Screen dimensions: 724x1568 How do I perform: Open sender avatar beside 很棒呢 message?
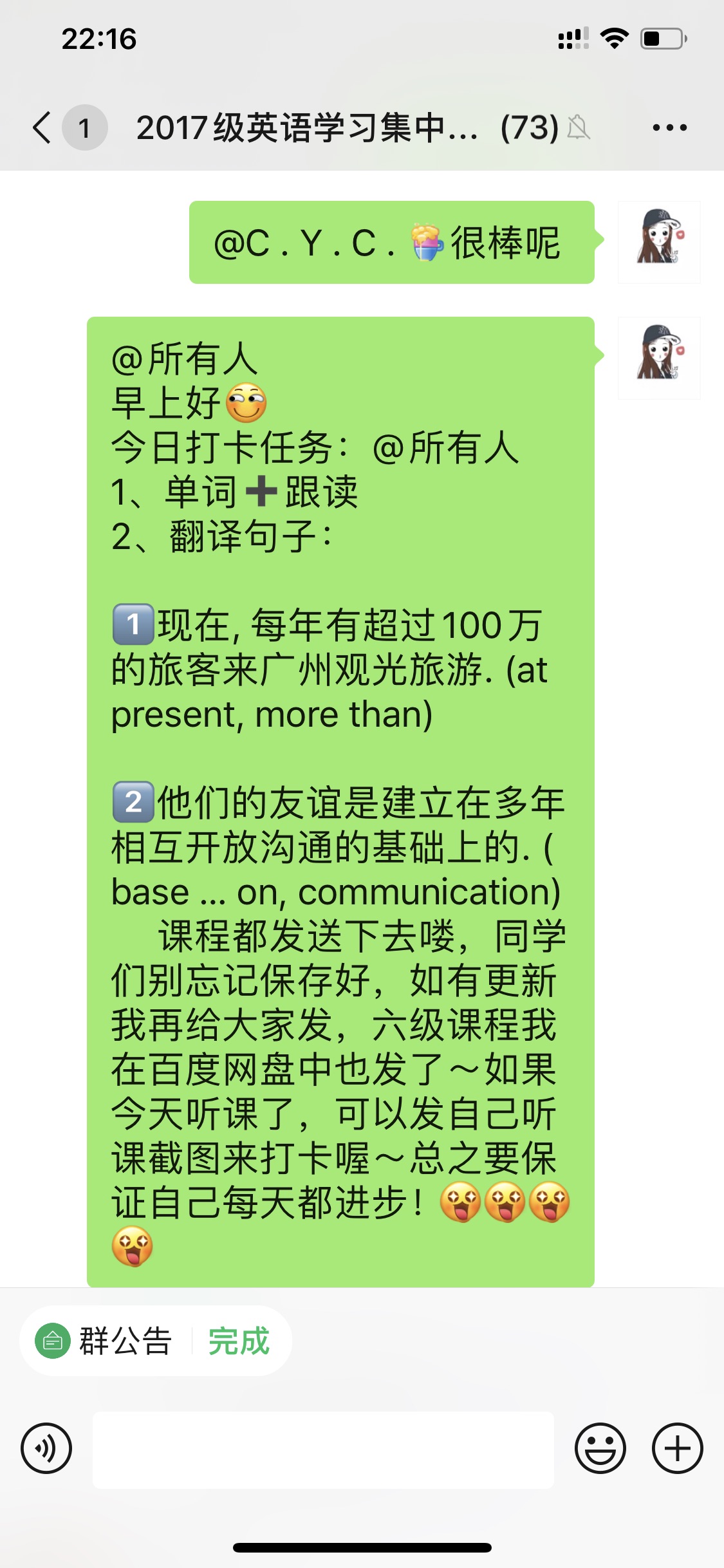pos(659,242)
